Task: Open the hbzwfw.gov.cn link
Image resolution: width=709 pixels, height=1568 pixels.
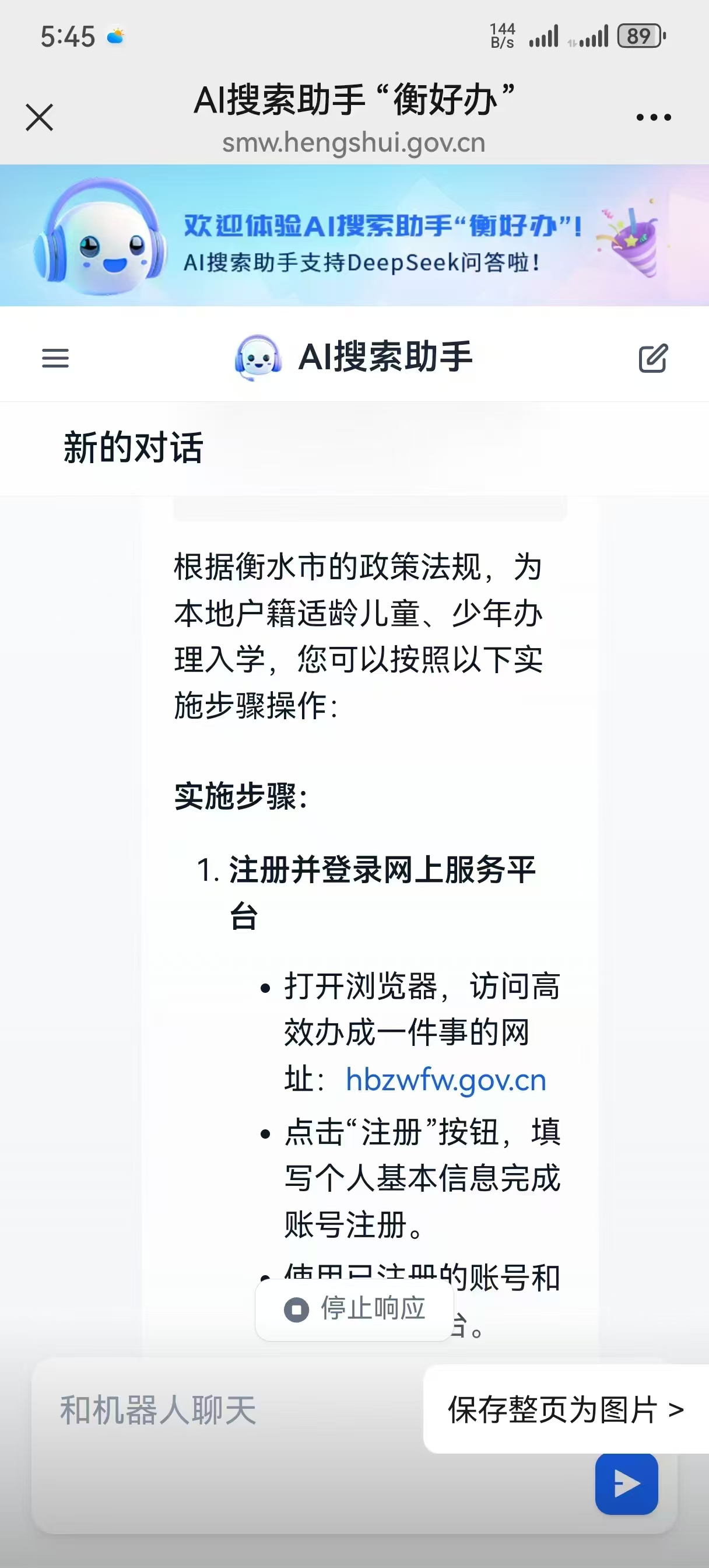Action: pyautogui.click(x=445, y=1080)
